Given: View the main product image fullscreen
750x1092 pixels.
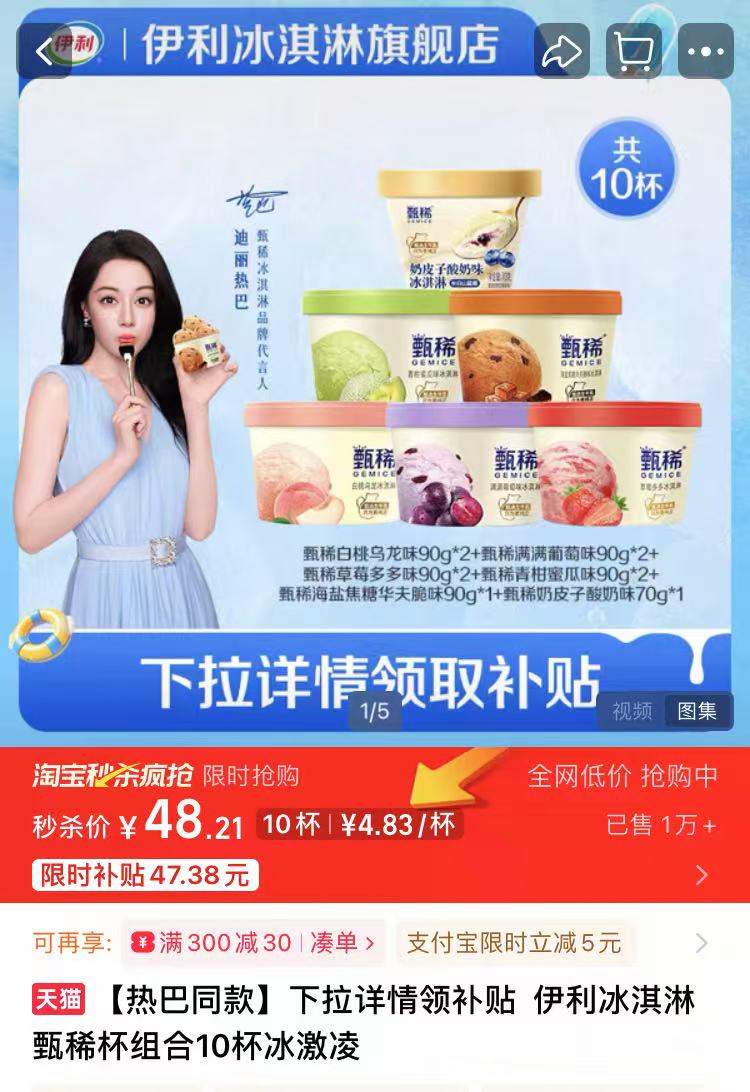Looking at the screenshot, I should (375, 380).
